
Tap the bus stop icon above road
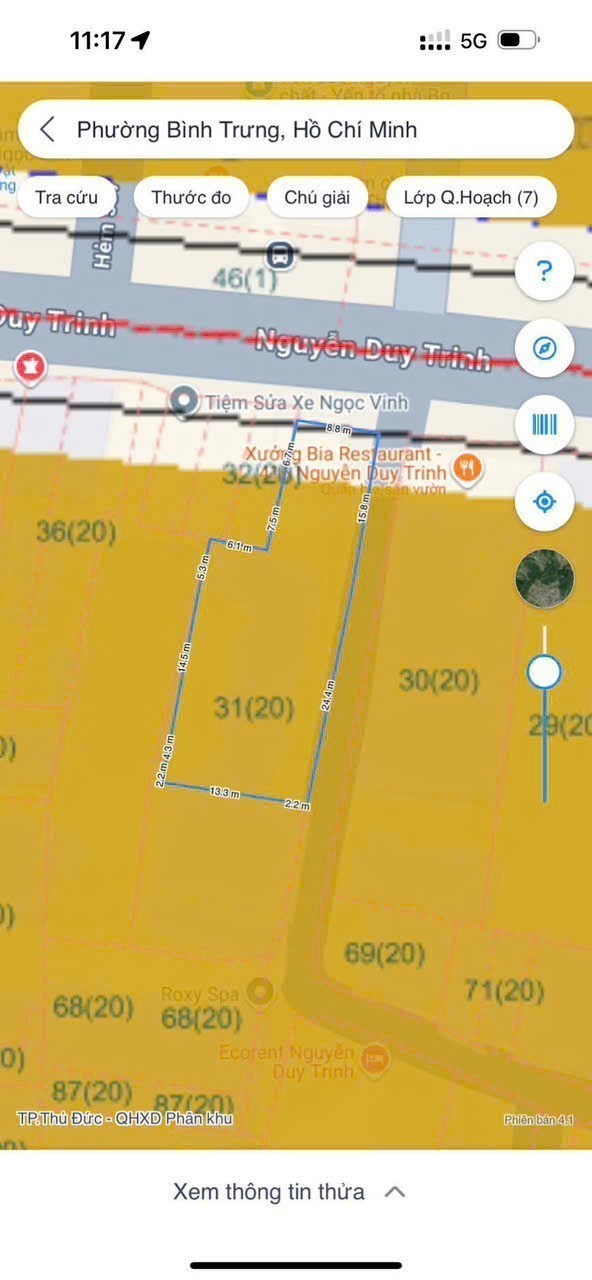tap(283, 255)
